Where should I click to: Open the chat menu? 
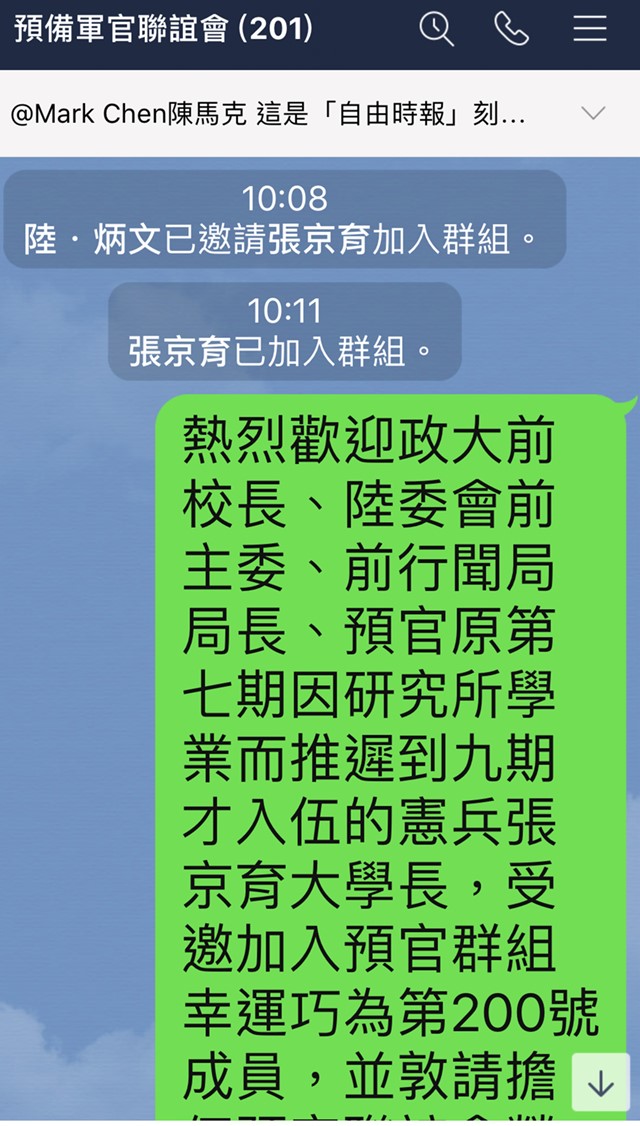click(590, 29)
